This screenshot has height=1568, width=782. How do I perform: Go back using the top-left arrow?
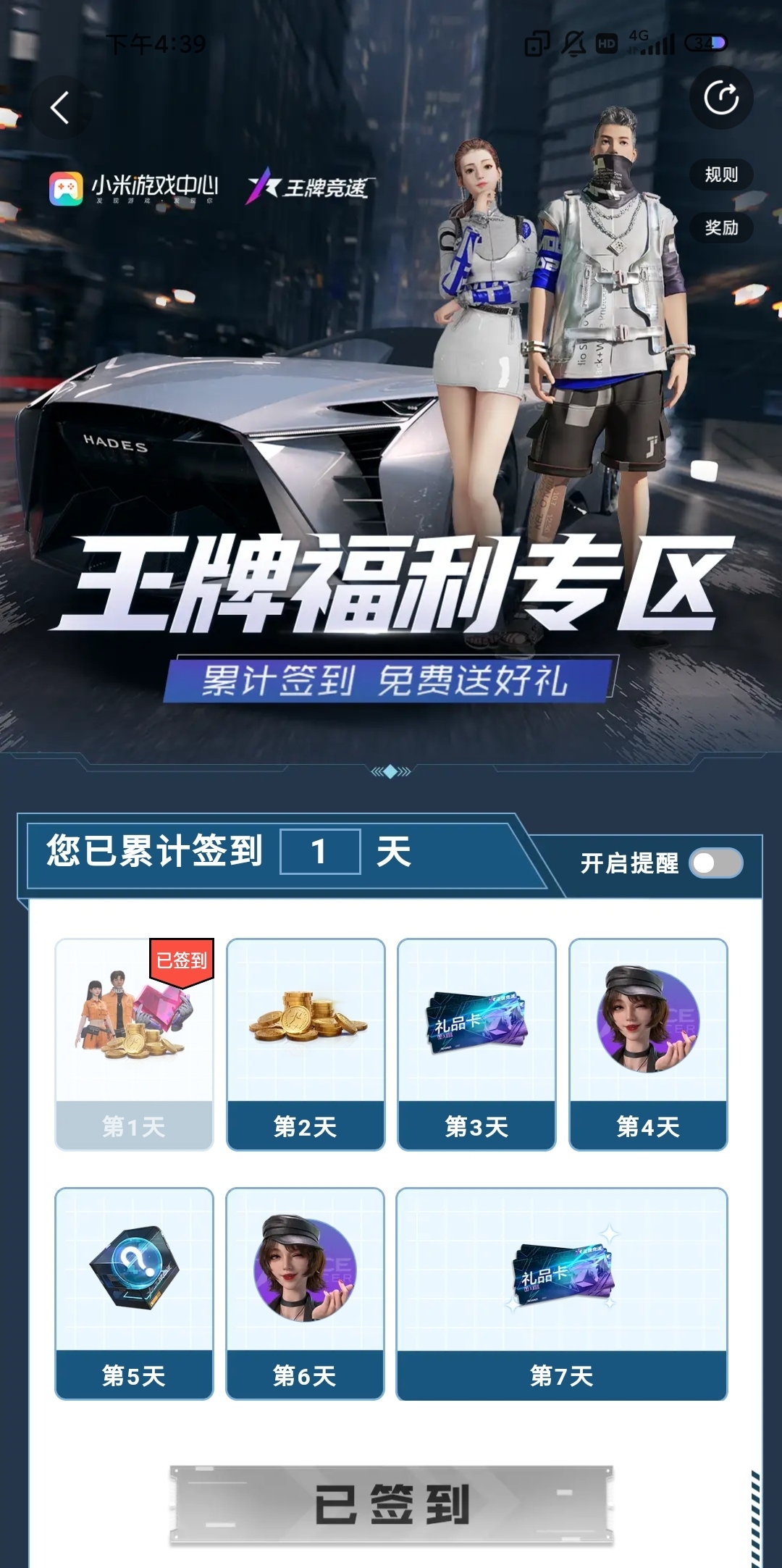pyautogui.click(x=61, y=108)
